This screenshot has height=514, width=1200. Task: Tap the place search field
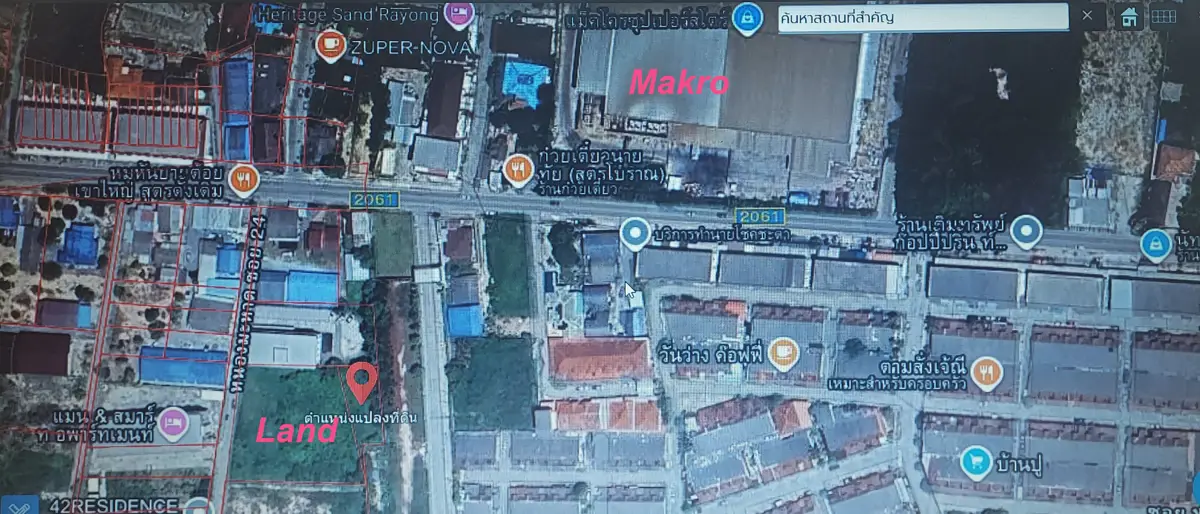[920, 17]
